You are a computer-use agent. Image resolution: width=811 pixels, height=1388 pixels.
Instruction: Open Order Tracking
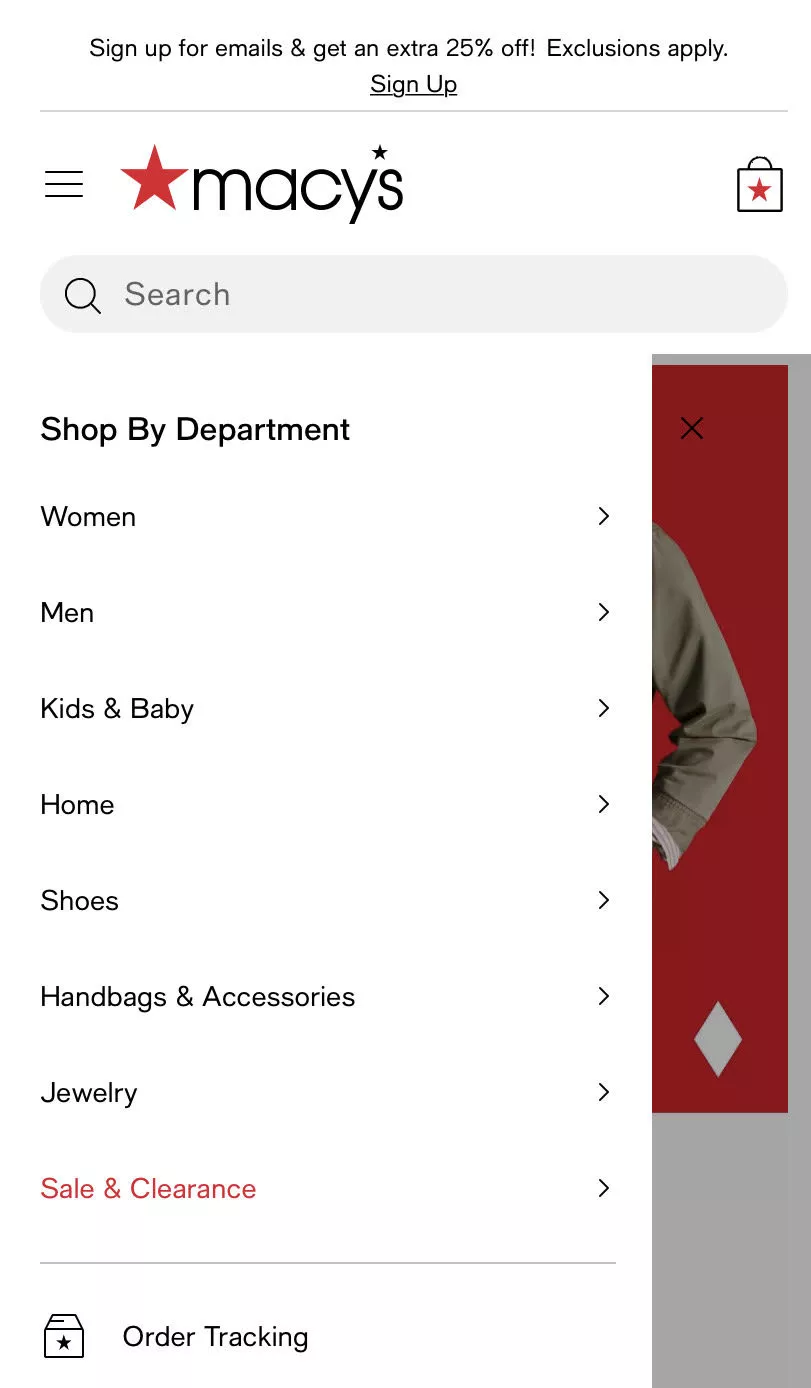(214, 1336)
